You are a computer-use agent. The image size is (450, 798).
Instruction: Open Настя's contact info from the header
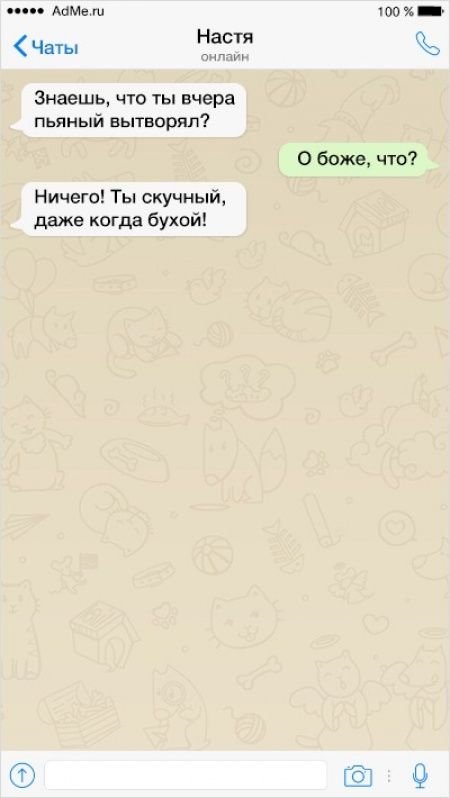pyautogui.click(x=224, y=44)
